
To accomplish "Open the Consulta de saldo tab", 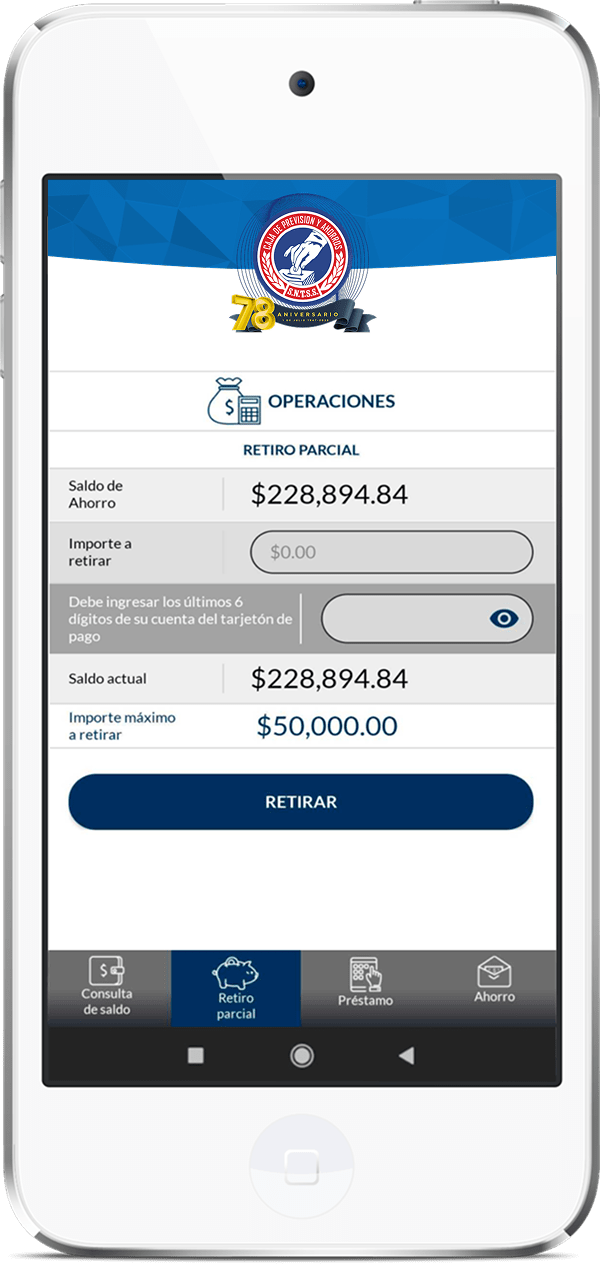I will [x=107, y=987].
